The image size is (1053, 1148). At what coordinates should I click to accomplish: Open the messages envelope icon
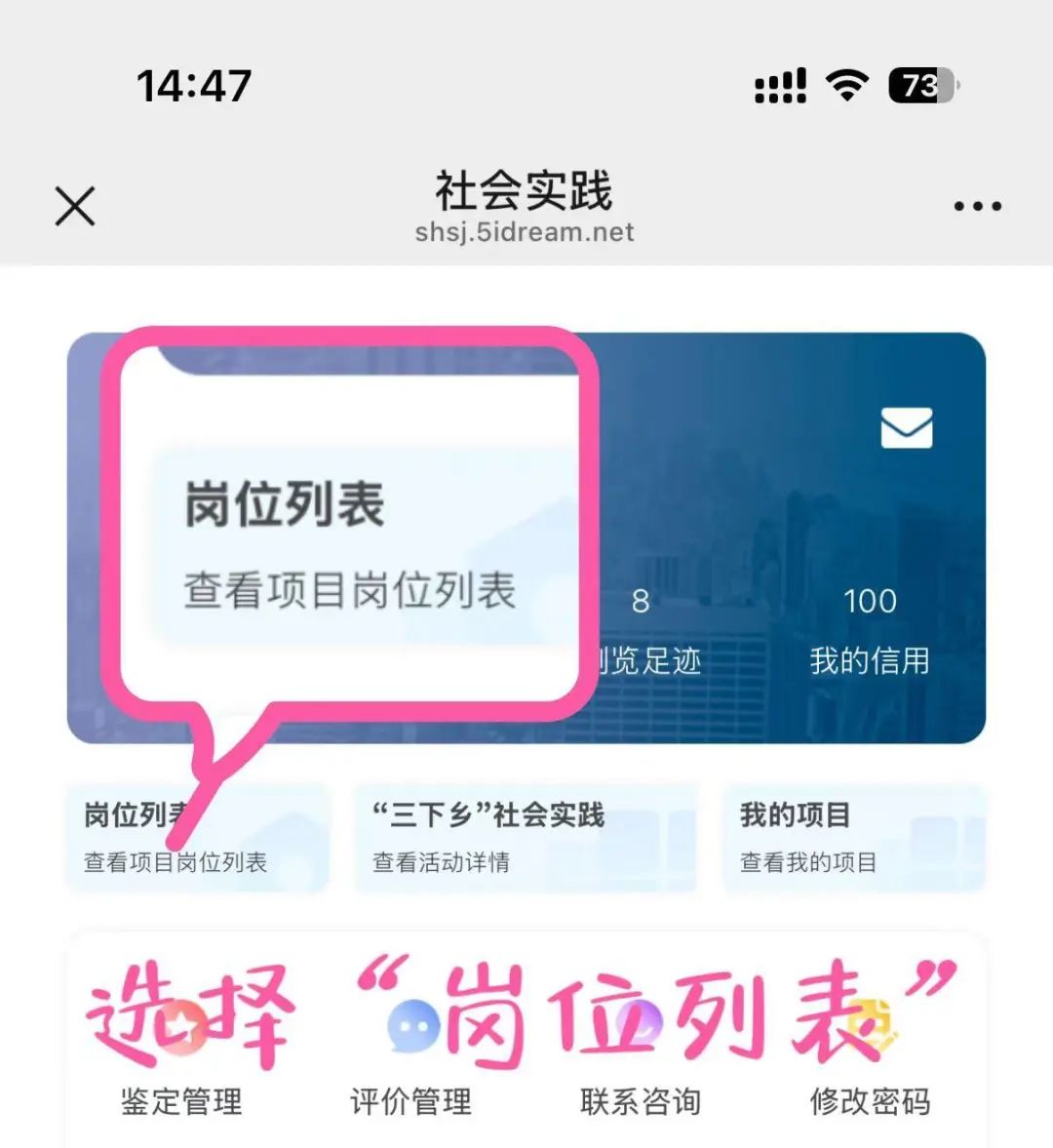[907, 428]
